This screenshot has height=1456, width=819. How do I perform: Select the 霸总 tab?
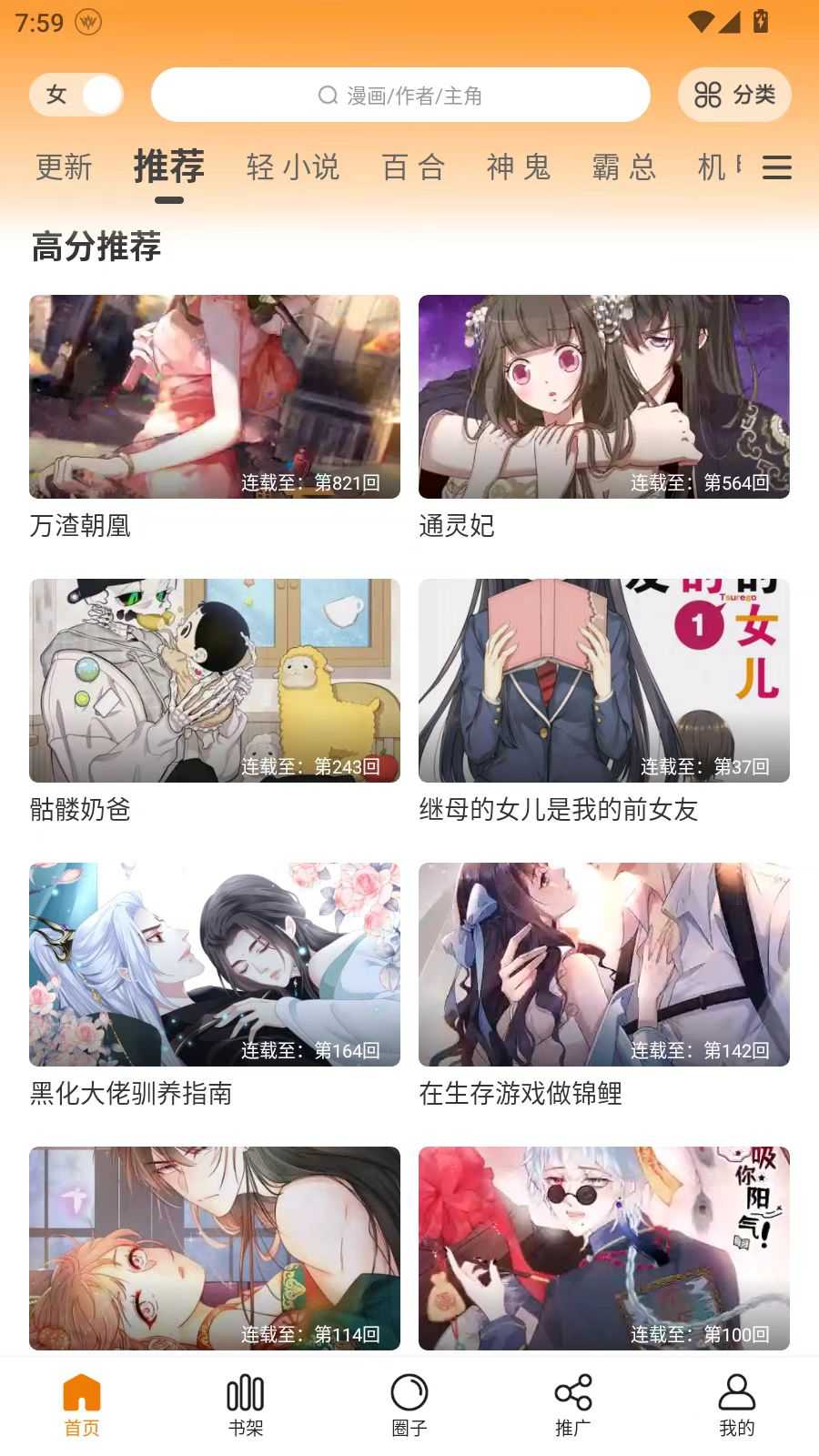(624, 167)
